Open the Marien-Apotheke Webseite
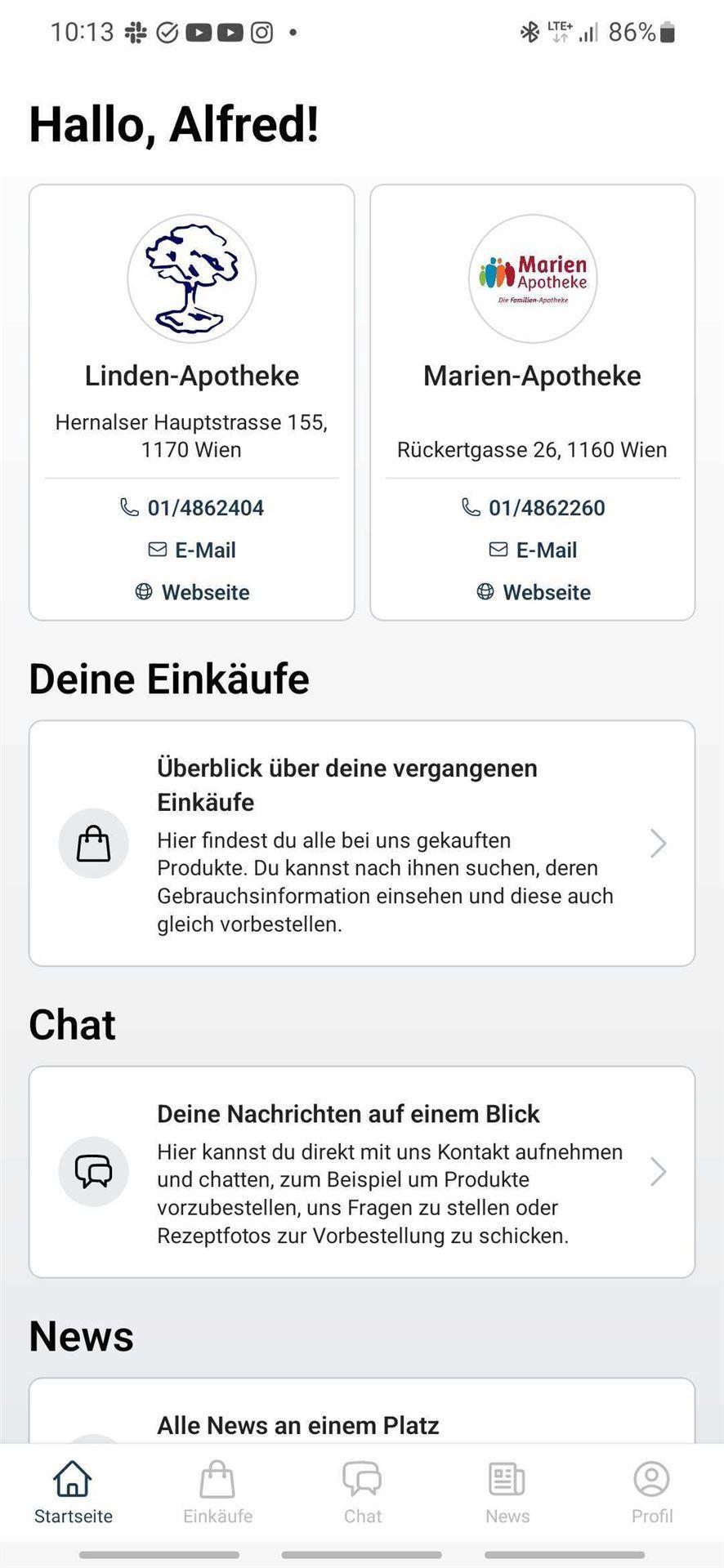The height and width of the screenshot is (1568, 724). [x=534, y=592]
